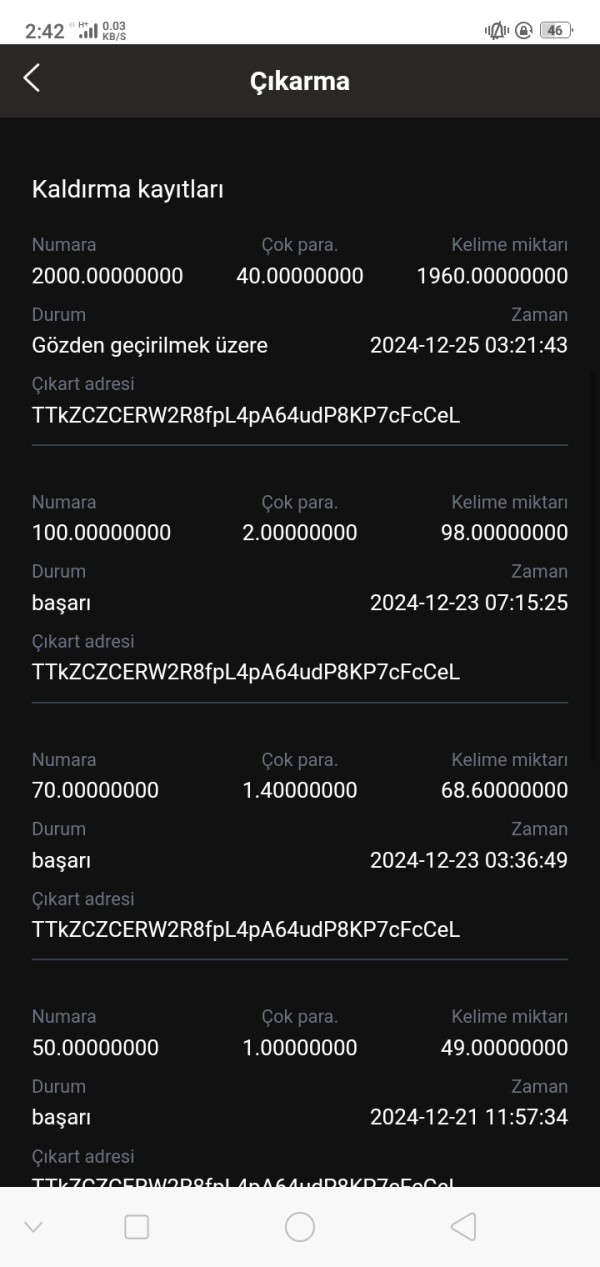Hide the navigation bar with the chevron
Viewport: 600px width, 1267px height.
coord(33,1227)
